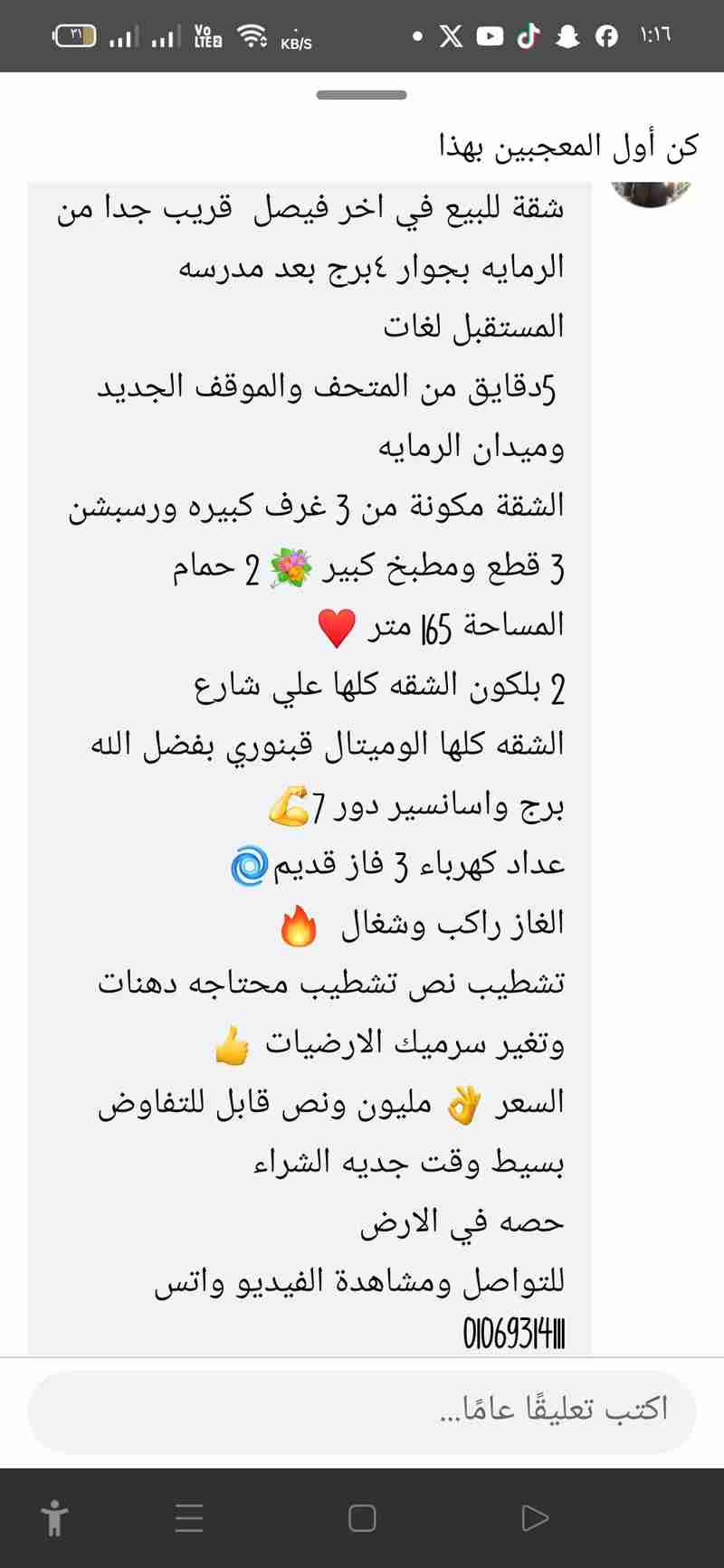Go to the home screen

(x=362, y=1517)
